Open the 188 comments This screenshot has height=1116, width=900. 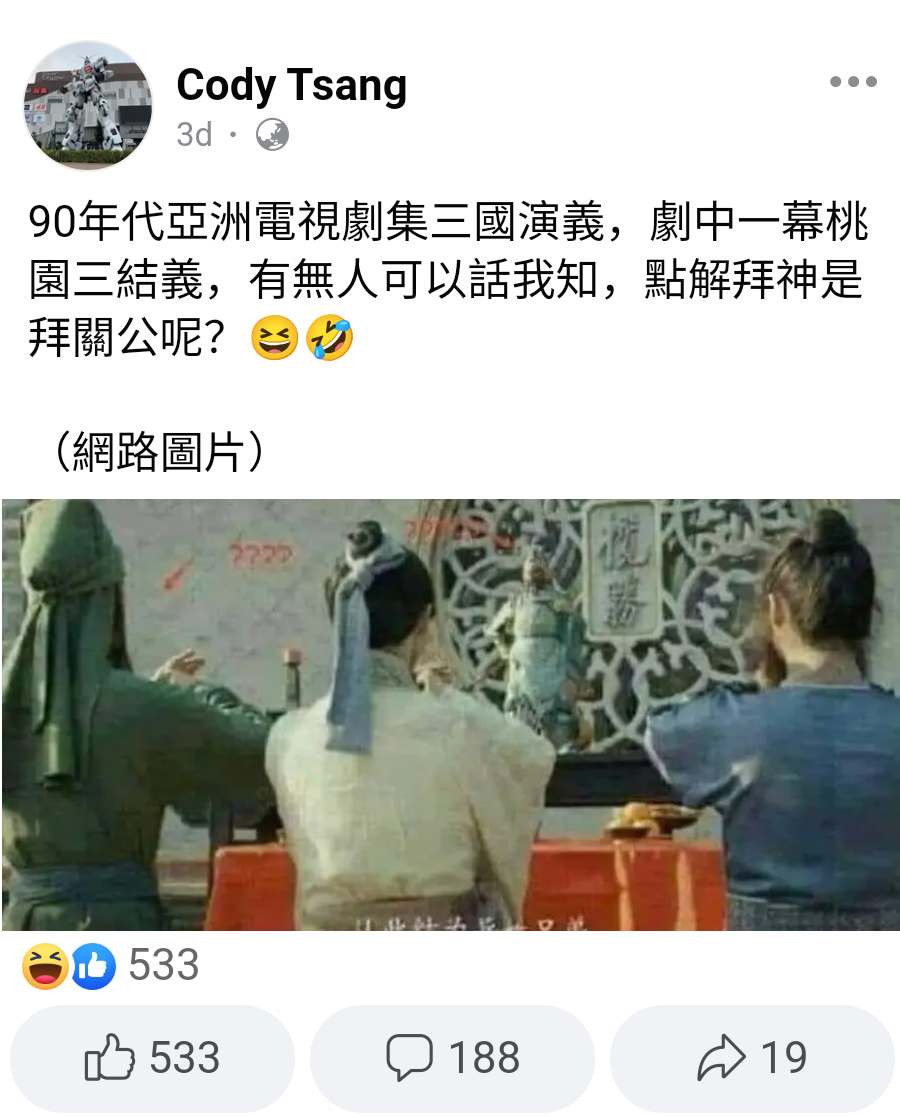452,1058
